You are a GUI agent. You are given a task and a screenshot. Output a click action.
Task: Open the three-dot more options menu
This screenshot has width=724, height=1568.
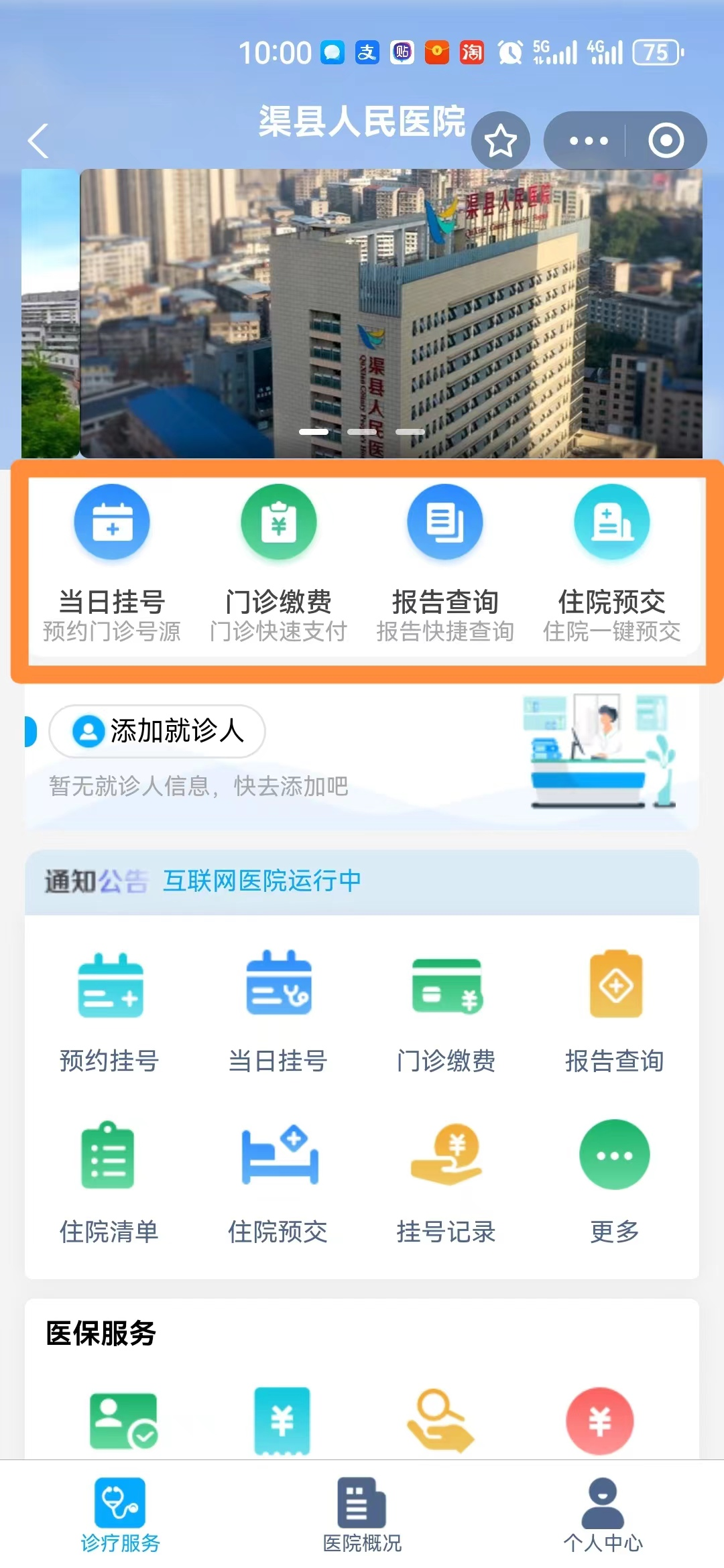tap(588, 141)
